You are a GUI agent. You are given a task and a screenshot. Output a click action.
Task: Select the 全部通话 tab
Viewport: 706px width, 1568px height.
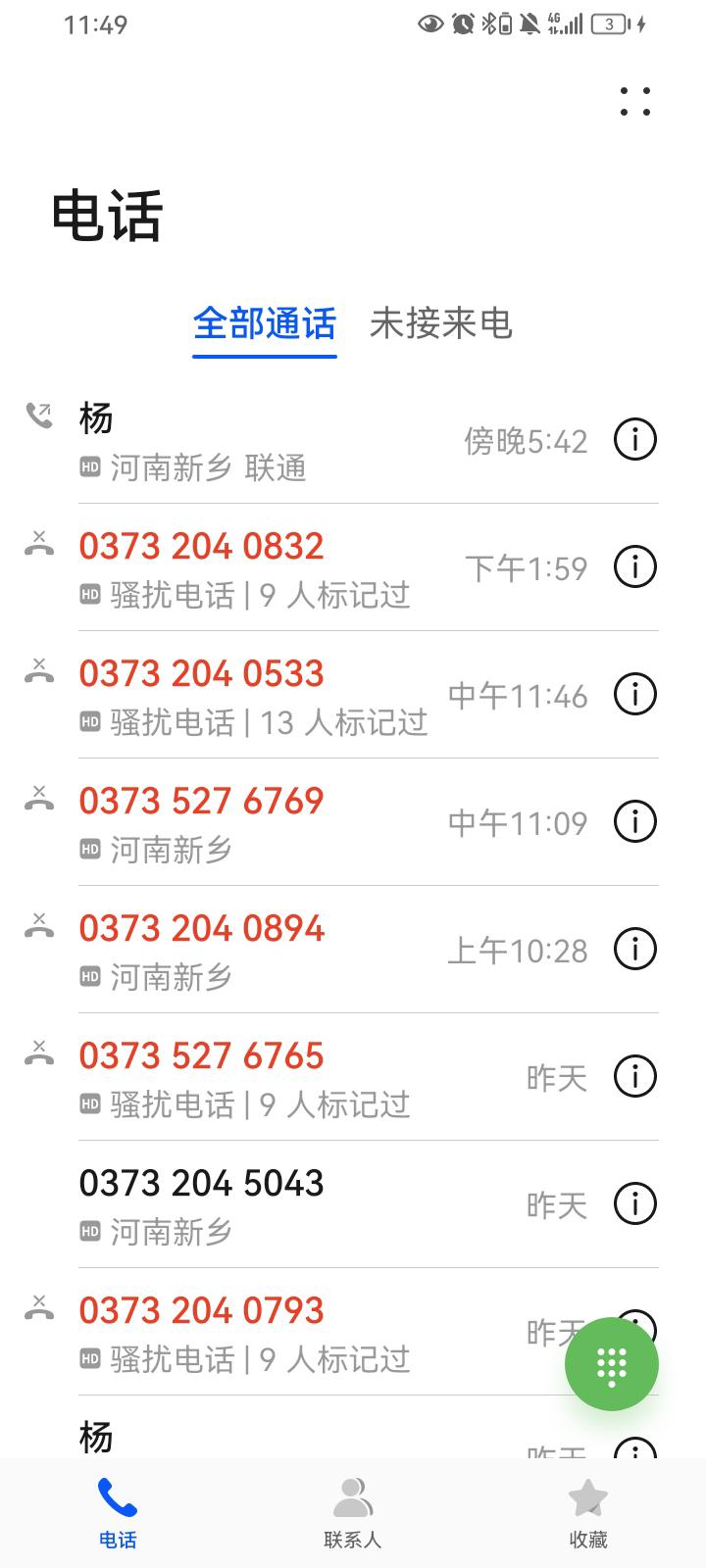265,323
